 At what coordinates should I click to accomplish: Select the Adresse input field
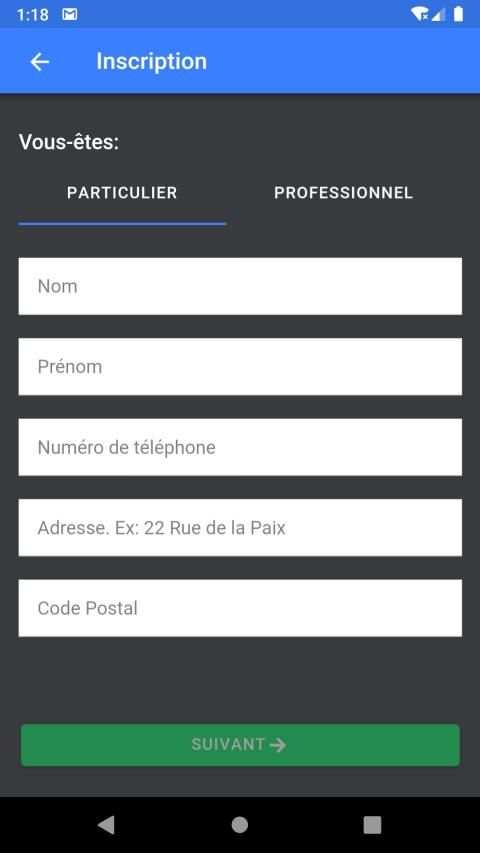click(x=240, y=528)
